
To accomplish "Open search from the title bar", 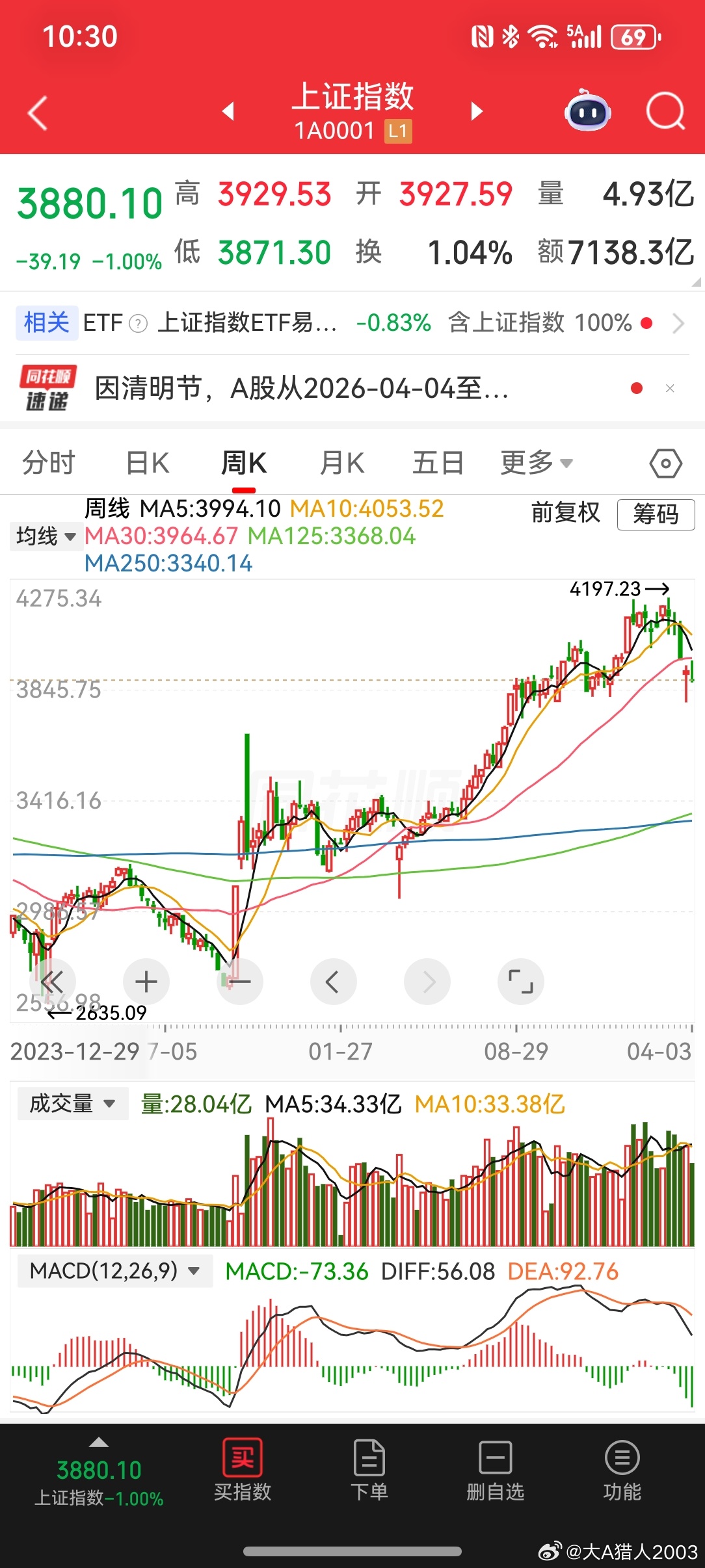I will point(665,112).
